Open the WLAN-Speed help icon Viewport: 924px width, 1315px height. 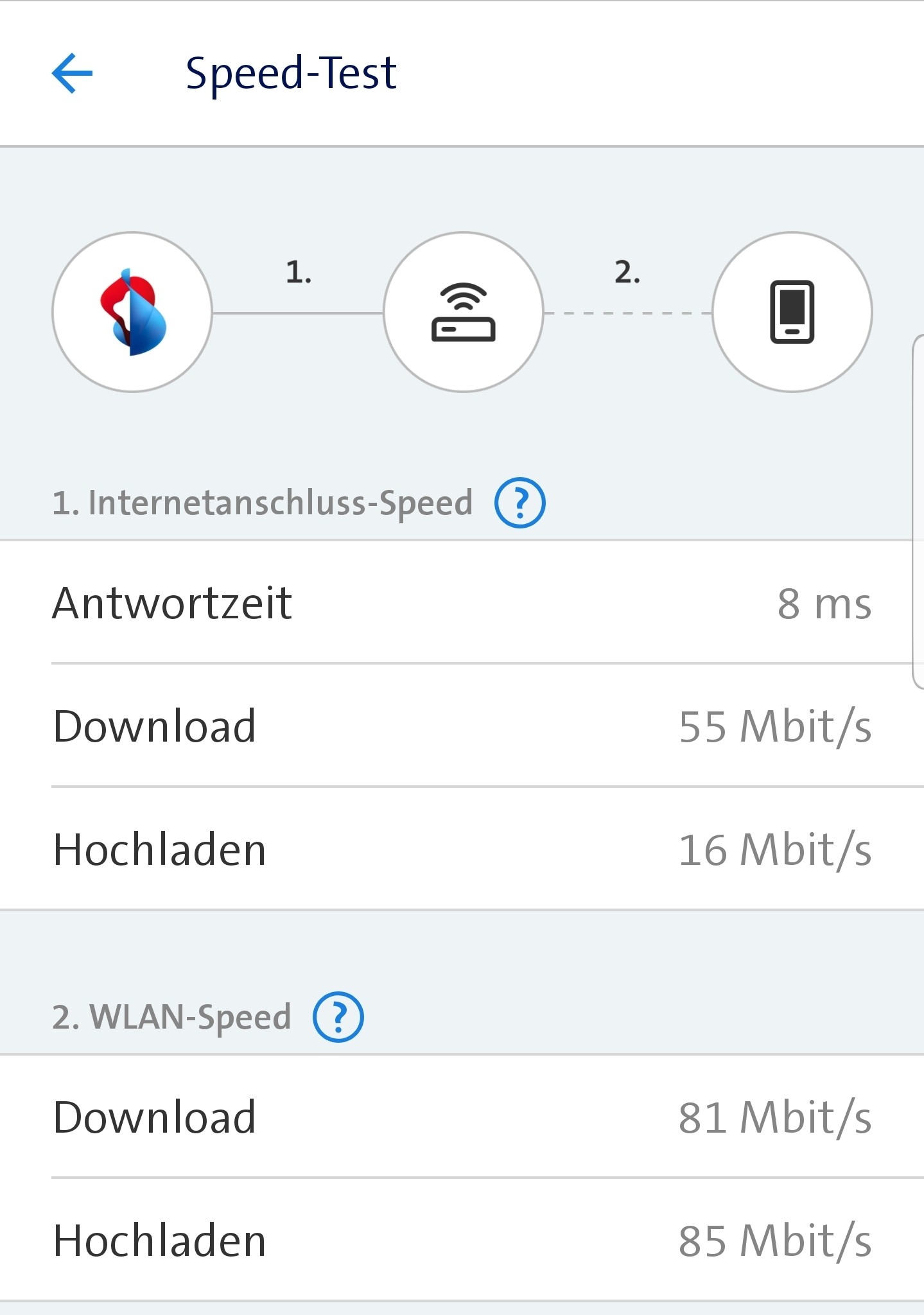tap(340, 1015)
